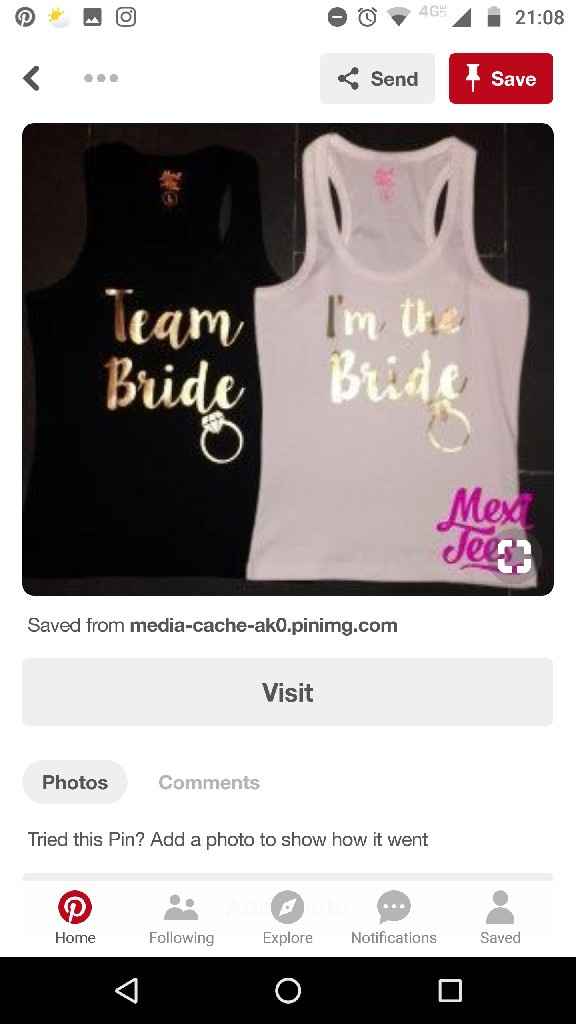Open the three-dot more options menu
This screenshot has width=576, height=1024.
[x=101, y=78]
